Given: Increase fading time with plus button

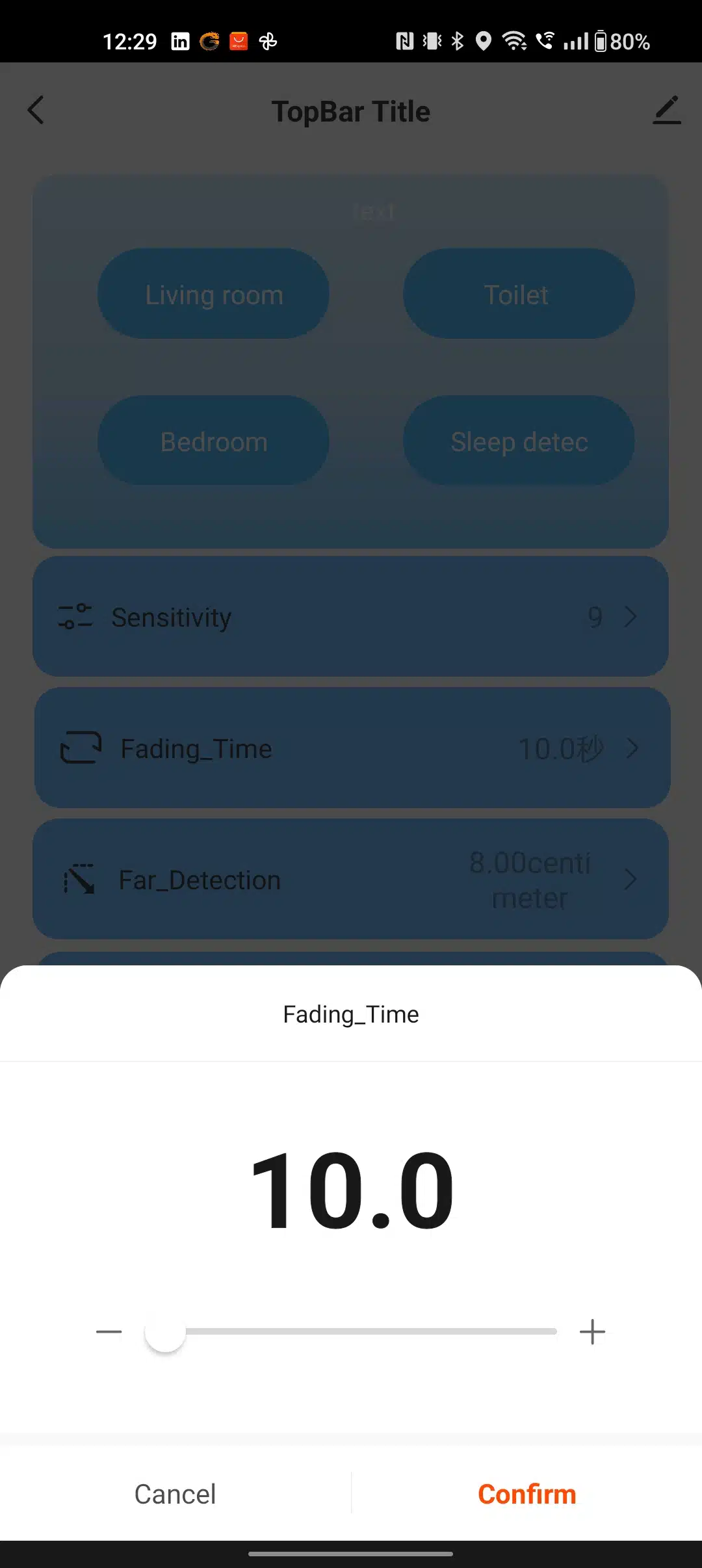Looking at the screenshot, I should tap(592, 1332).
